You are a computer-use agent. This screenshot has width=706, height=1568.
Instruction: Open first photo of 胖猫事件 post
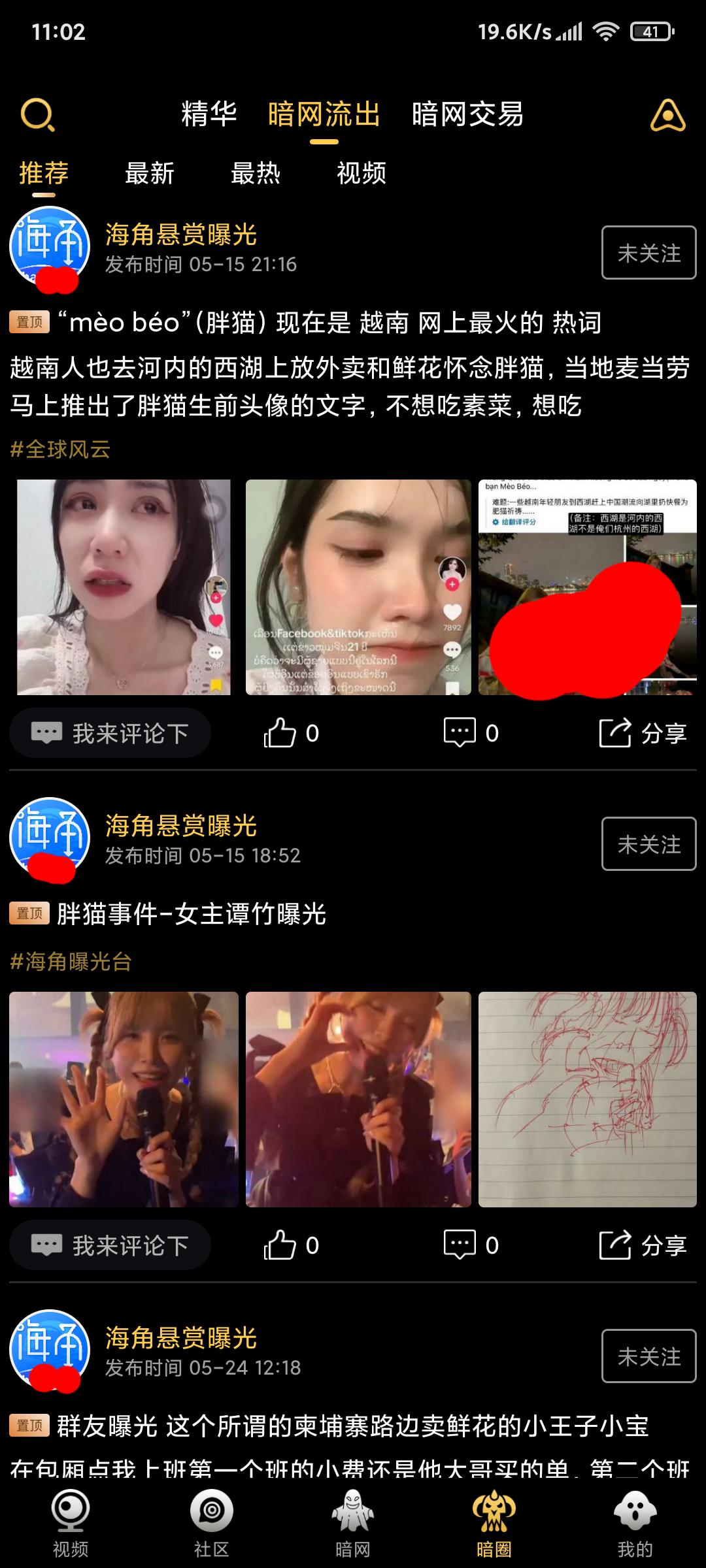124,1099
